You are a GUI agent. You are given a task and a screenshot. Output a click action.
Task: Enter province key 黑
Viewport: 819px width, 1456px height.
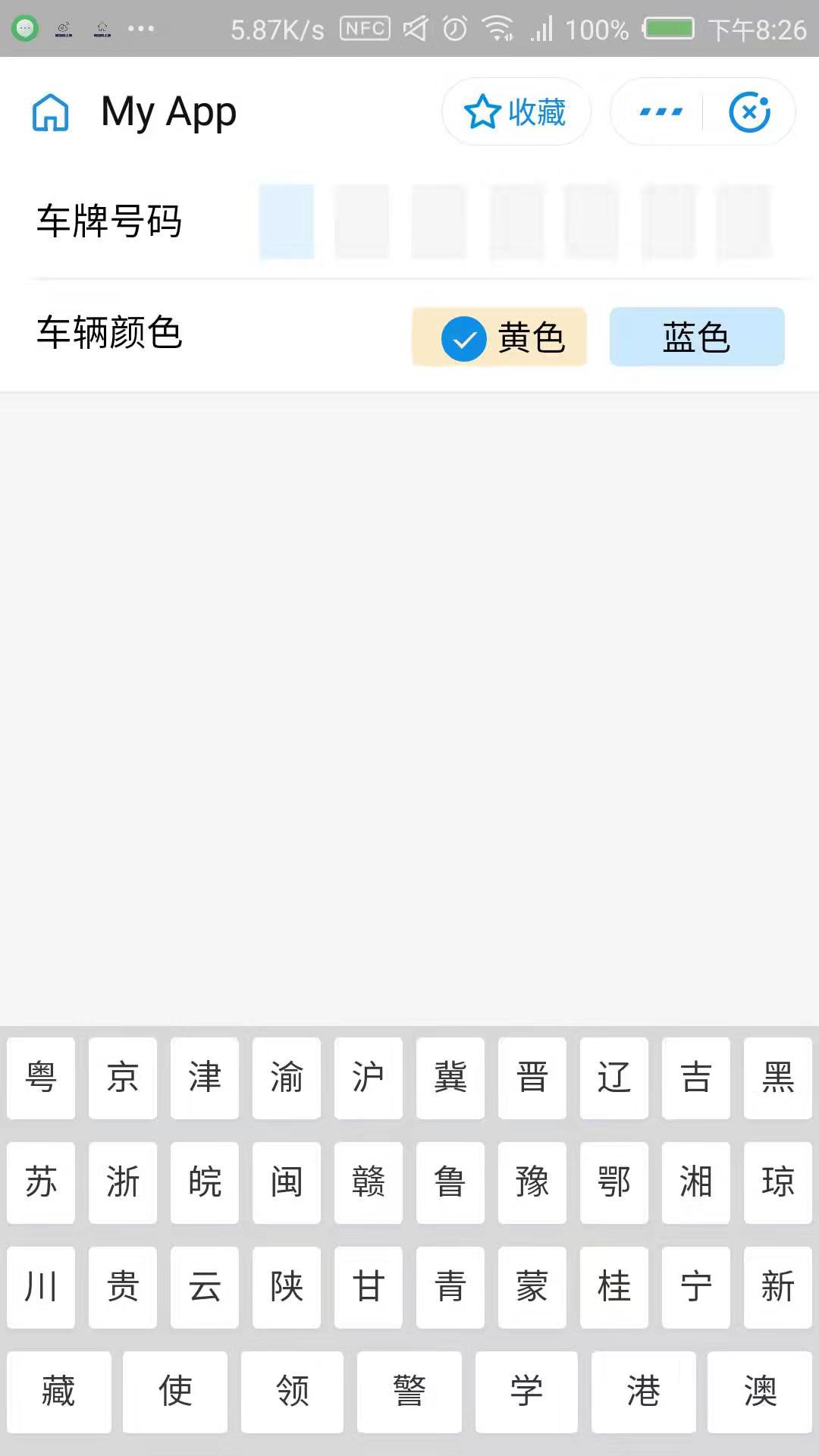click(x=778, y=1078)
